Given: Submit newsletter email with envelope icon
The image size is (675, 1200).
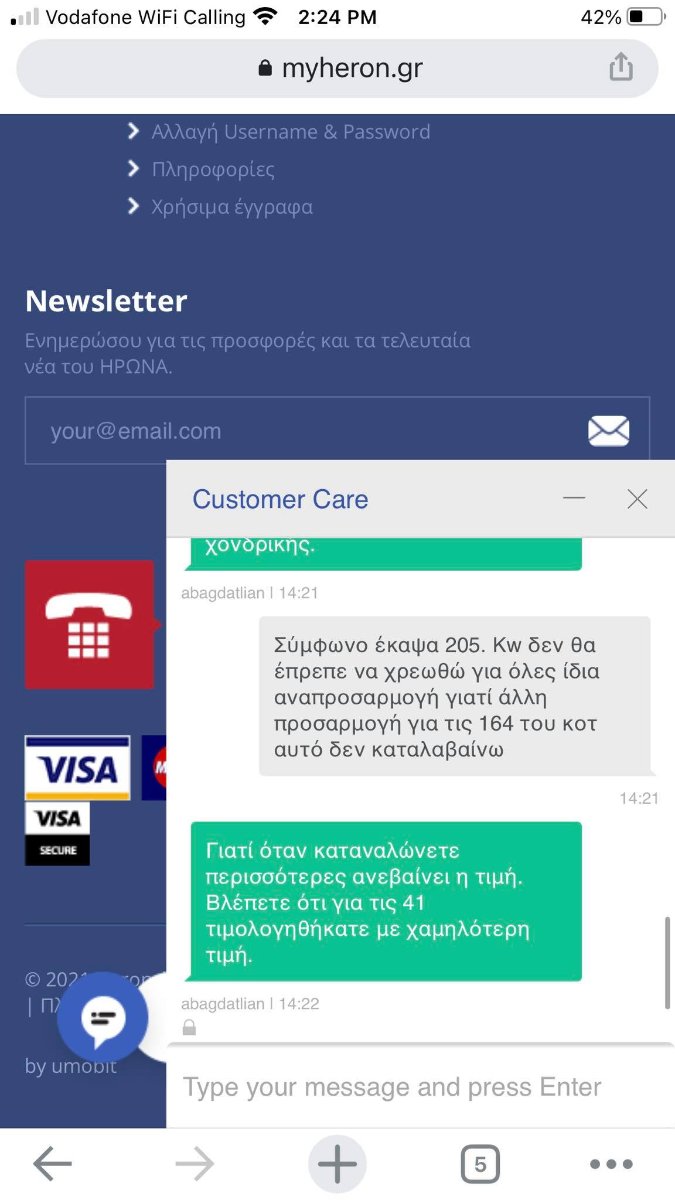Looking at the screenshot, I should coord(609,431).
